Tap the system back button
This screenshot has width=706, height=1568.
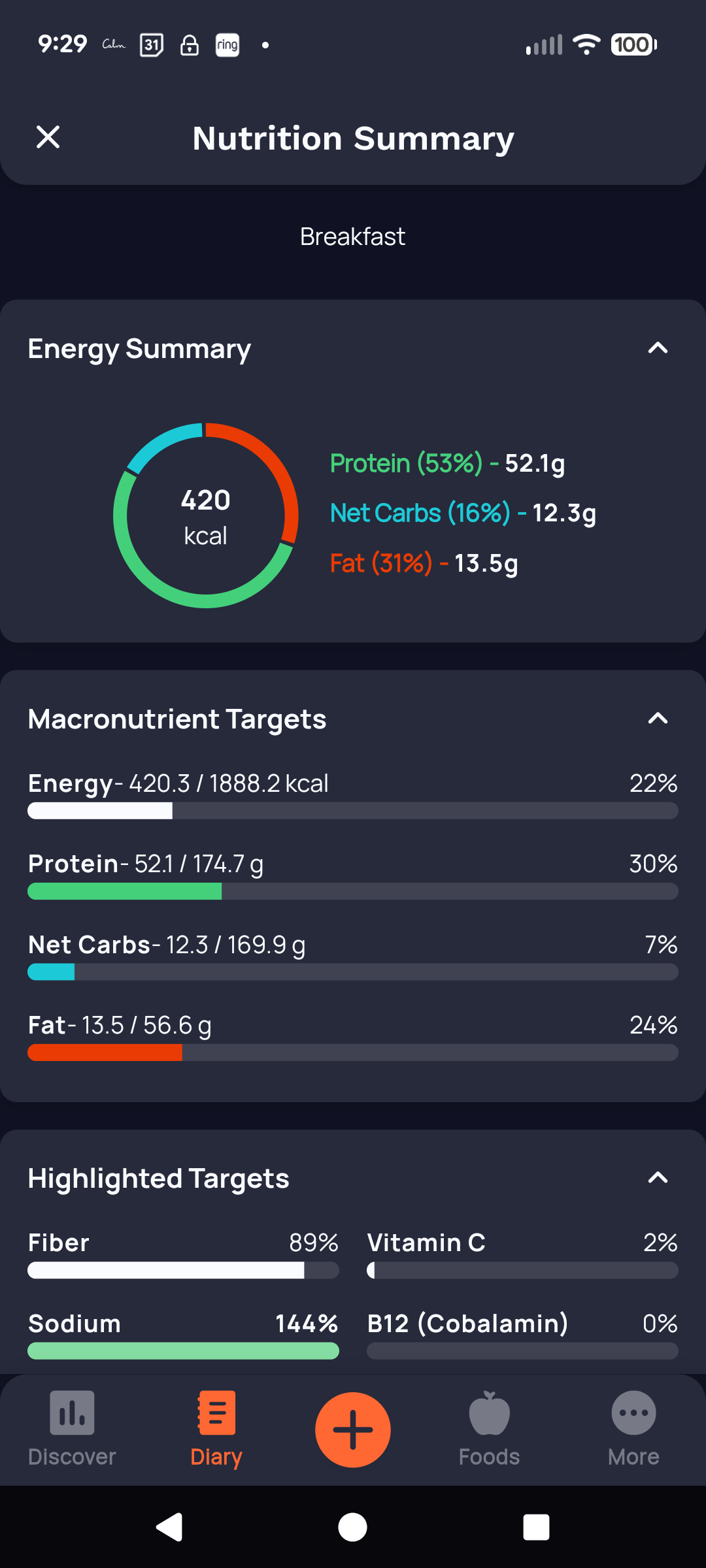169,1527
